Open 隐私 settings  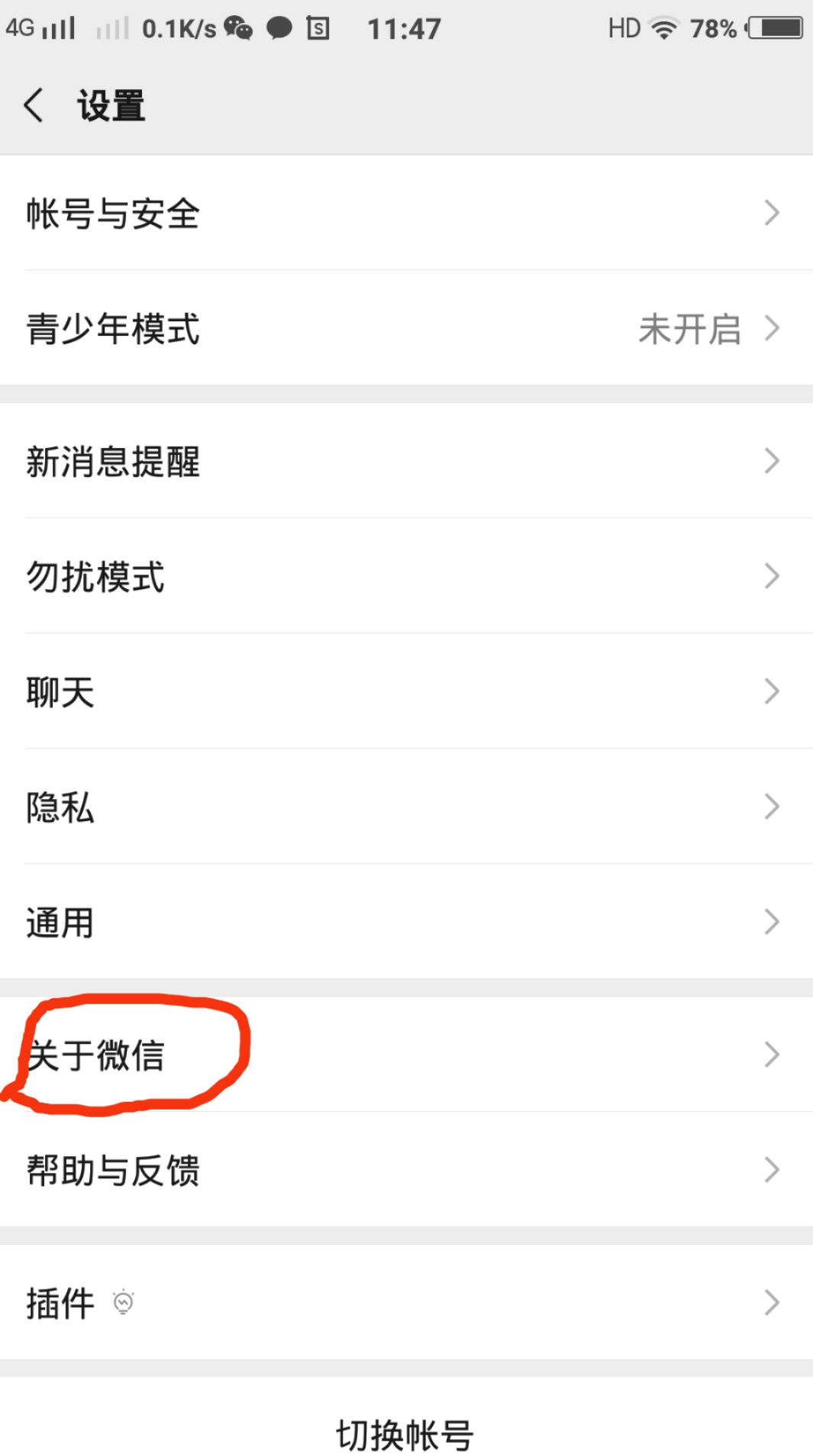coord(406,807)
